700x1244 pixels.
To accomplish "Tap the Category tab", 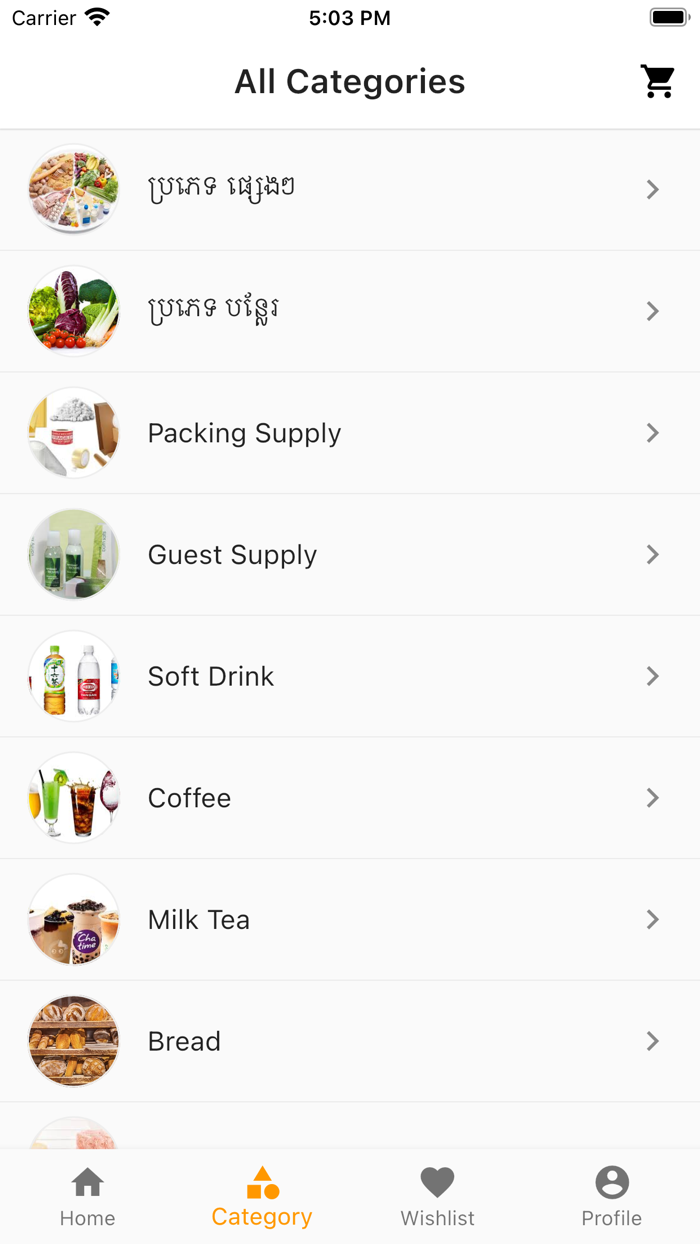I will [262, 1197].
